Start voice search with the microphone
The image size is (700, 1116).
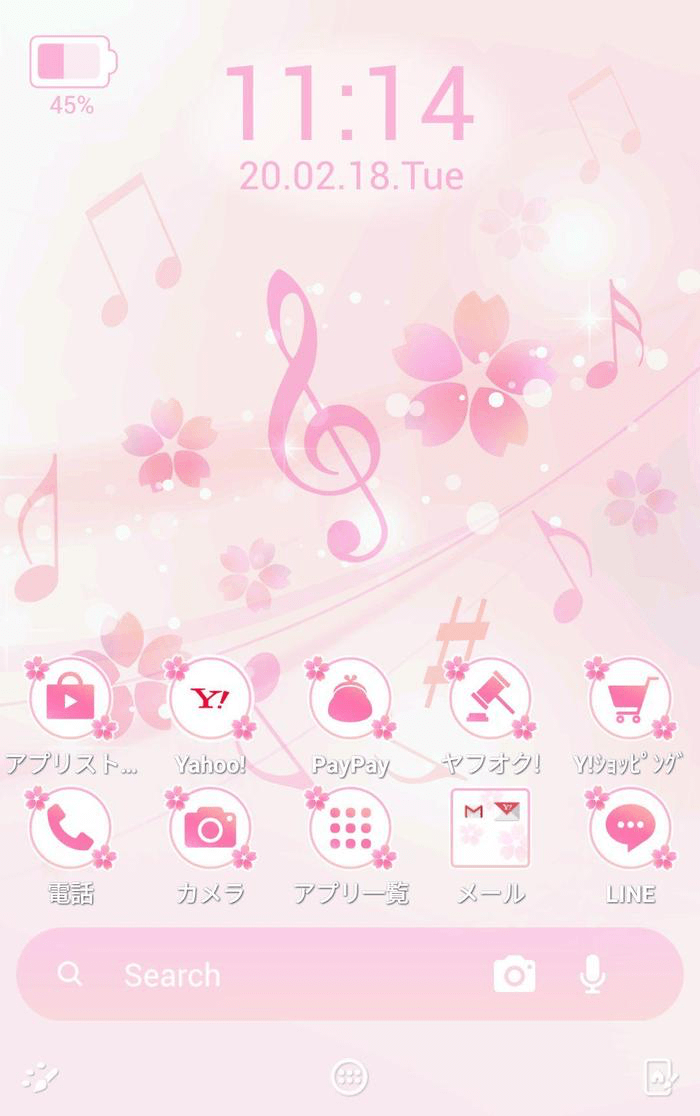593,975
